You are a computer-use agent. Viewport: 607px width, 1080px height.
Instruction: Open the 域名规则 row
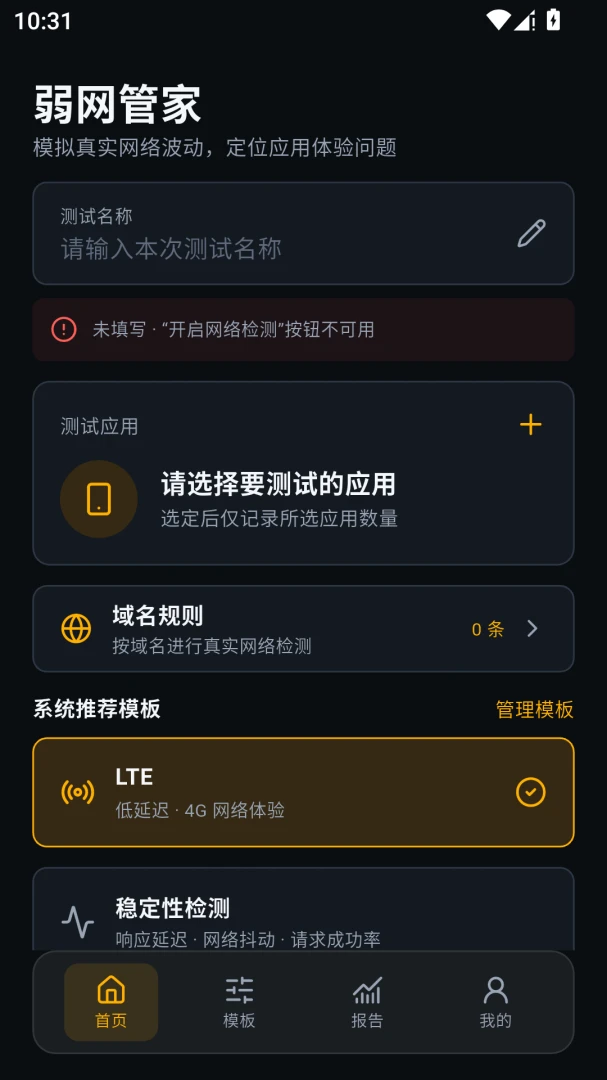[x=303, y=629]
